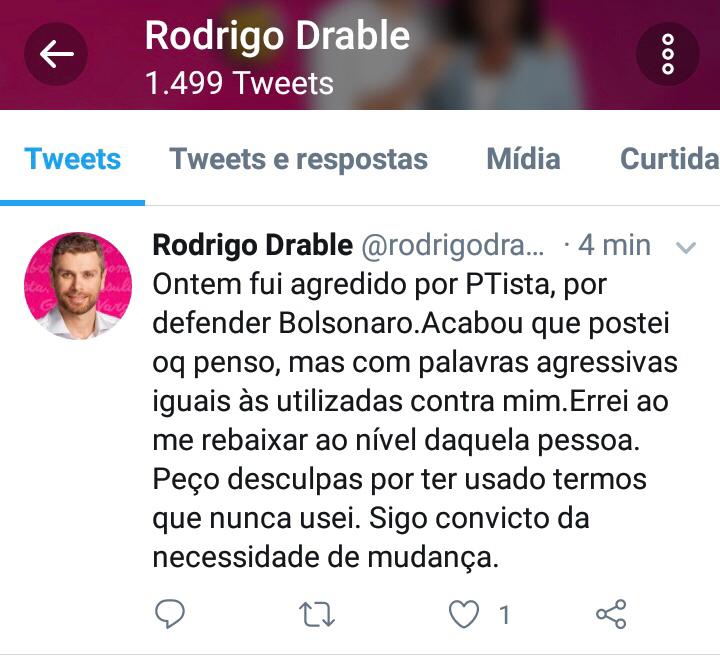Share Rodrigo Drable's tweet
Screen dimensions: 720x664
[610, 614]
